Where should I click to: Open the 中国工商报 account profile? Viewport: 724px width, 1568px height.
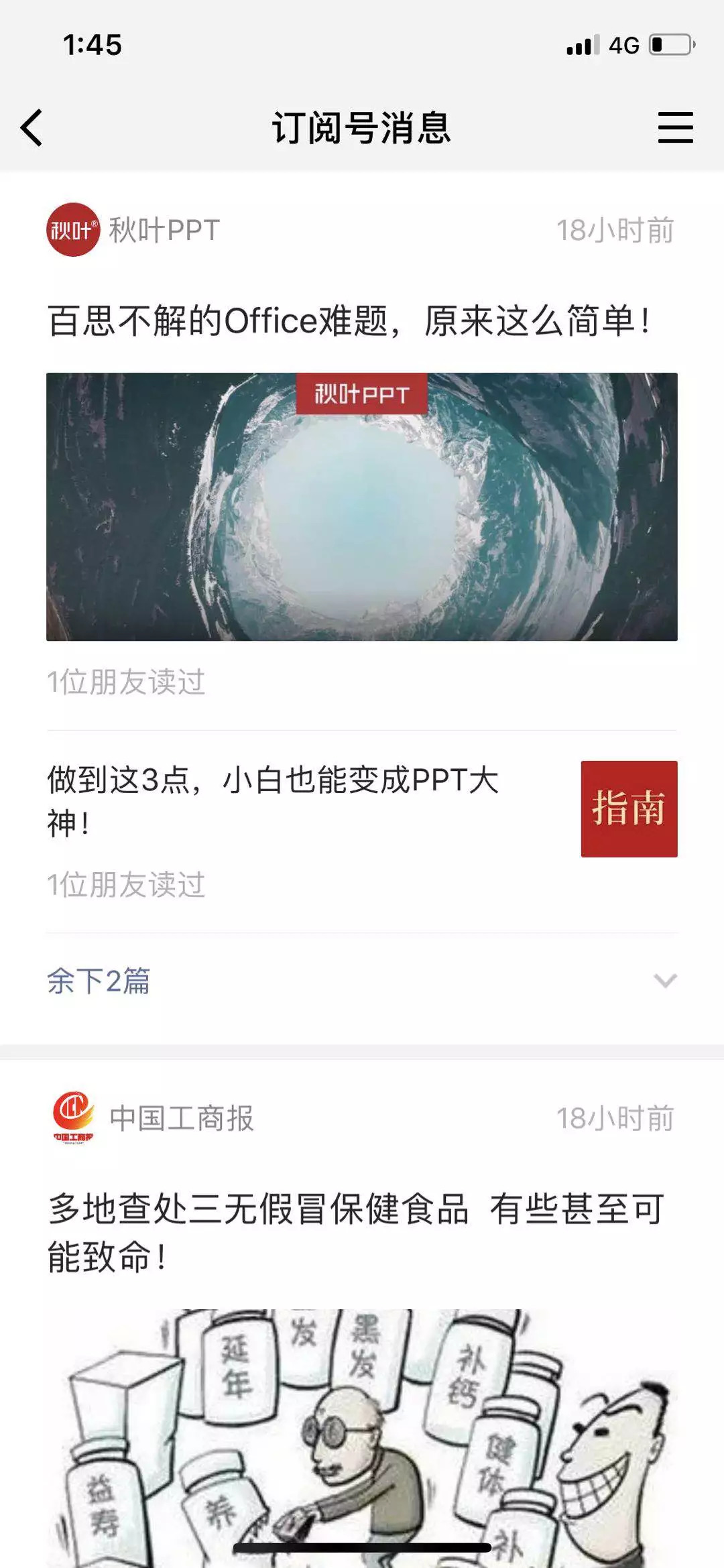[153, 1118]
